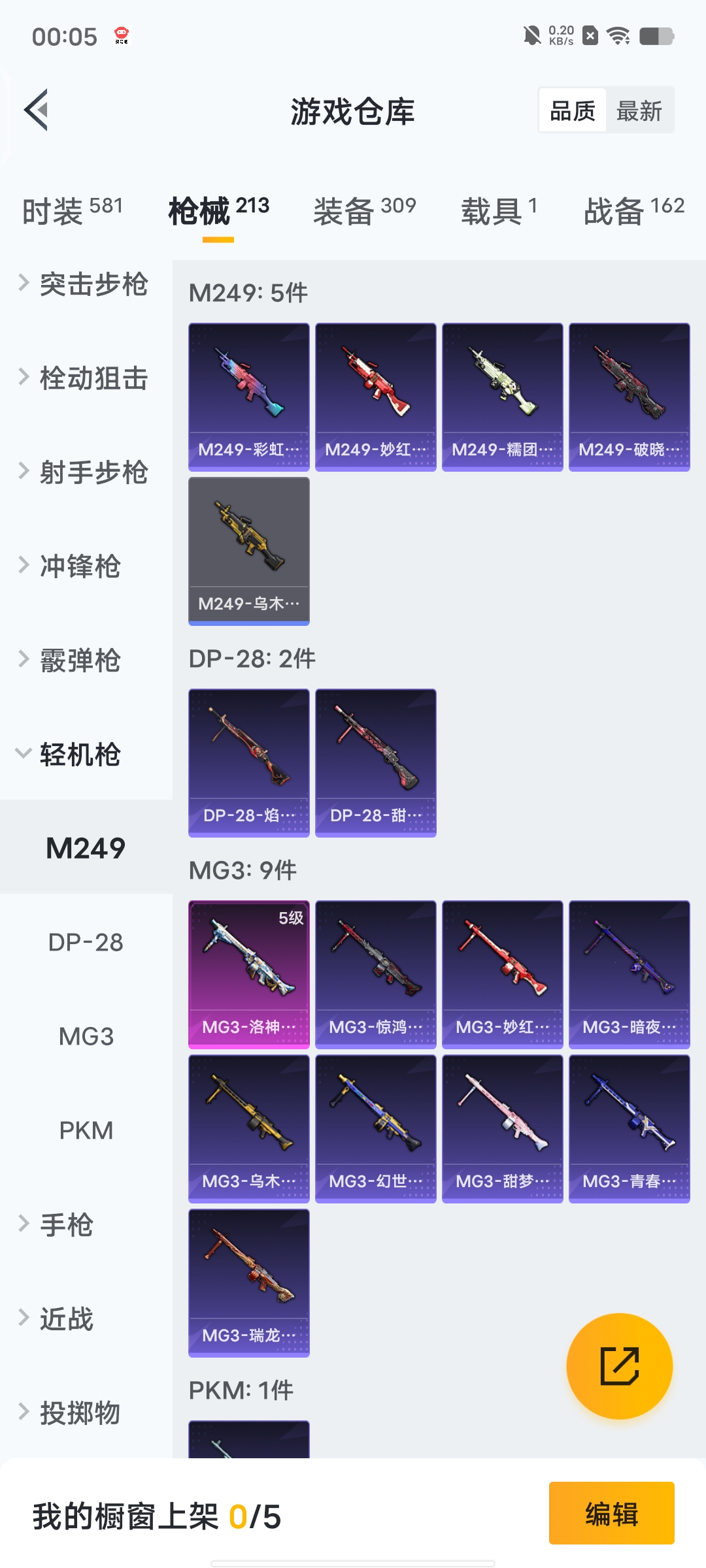
Task: Switch to the 战备 tab
Action: coord(633,210)
